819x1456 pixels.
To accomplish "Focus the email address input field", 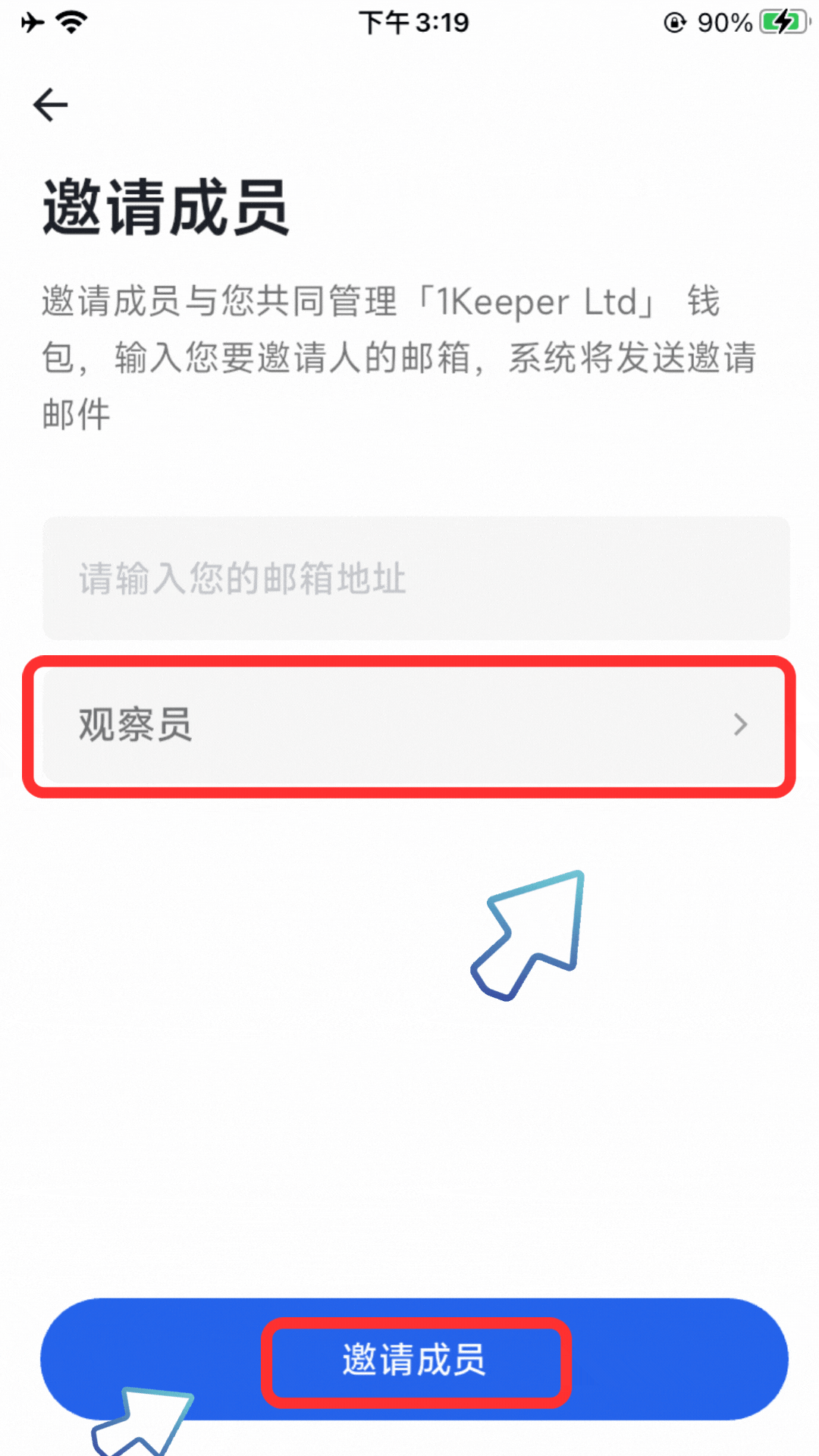I will (x=416, y=579).
